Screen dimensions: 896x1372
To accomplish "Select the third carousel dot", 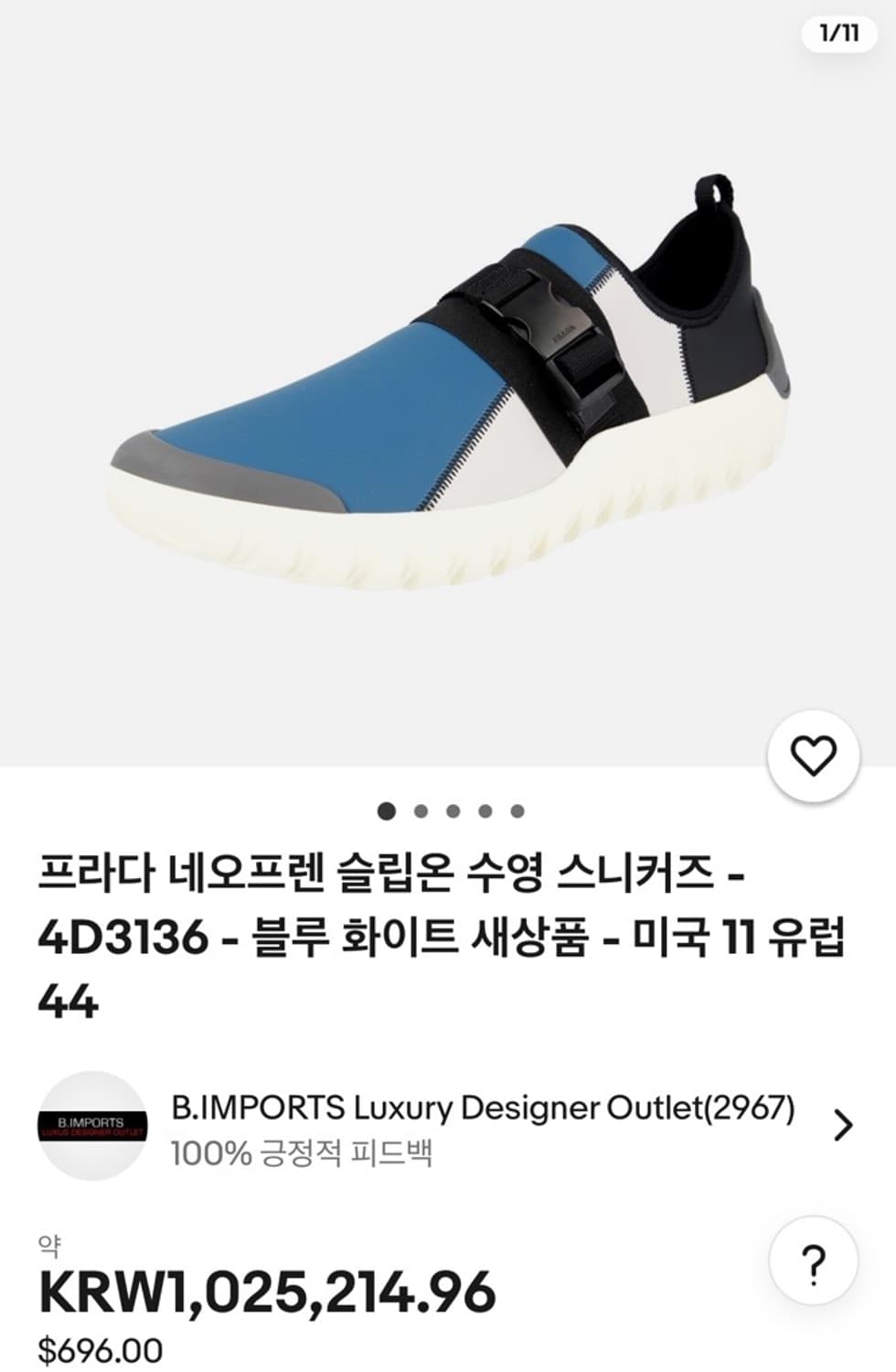I will point(451,809).
